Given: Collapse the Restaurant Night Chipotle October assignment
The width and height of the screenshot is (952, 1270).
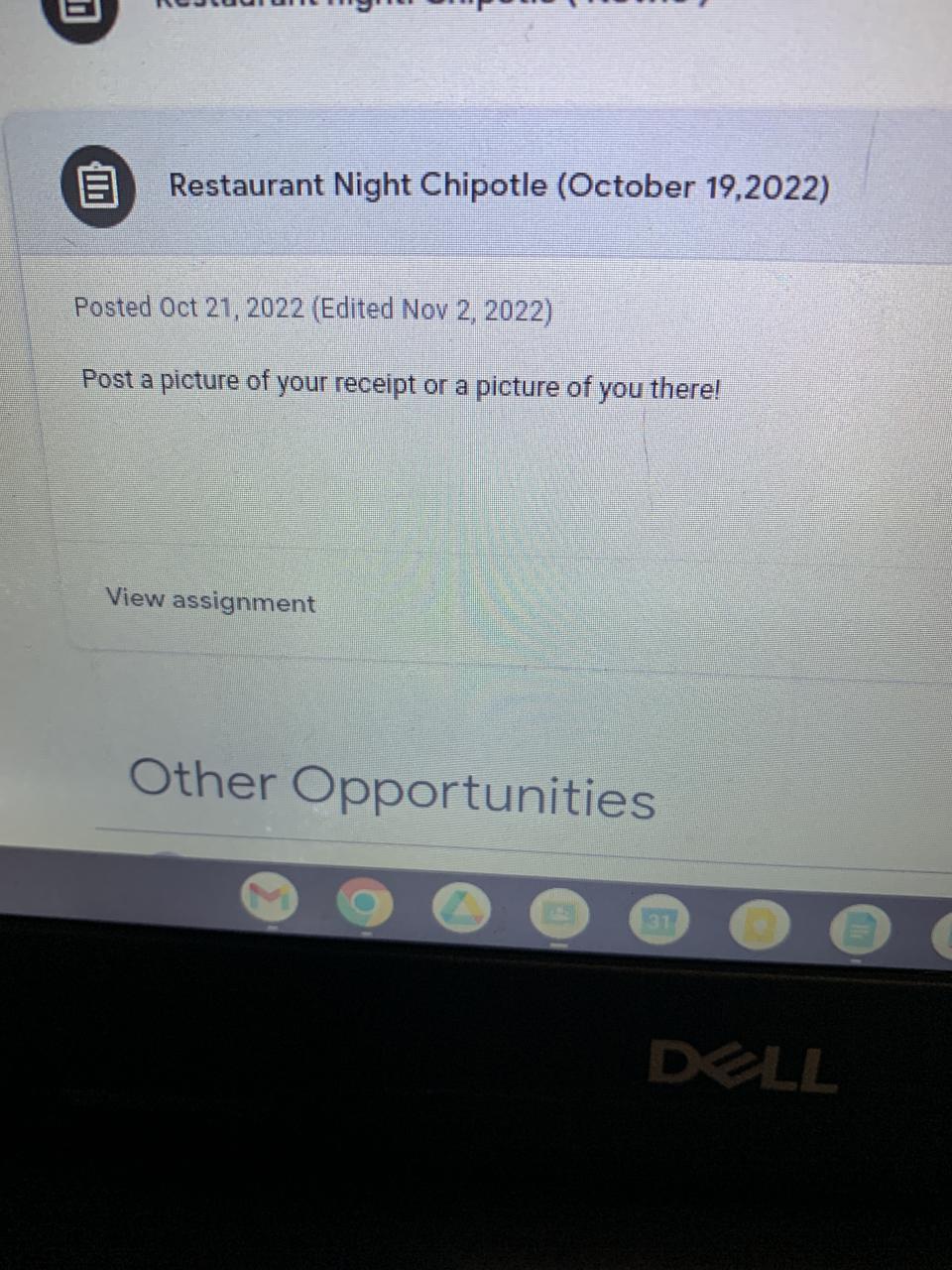Looking at the screenshot, I should point(498,187).
